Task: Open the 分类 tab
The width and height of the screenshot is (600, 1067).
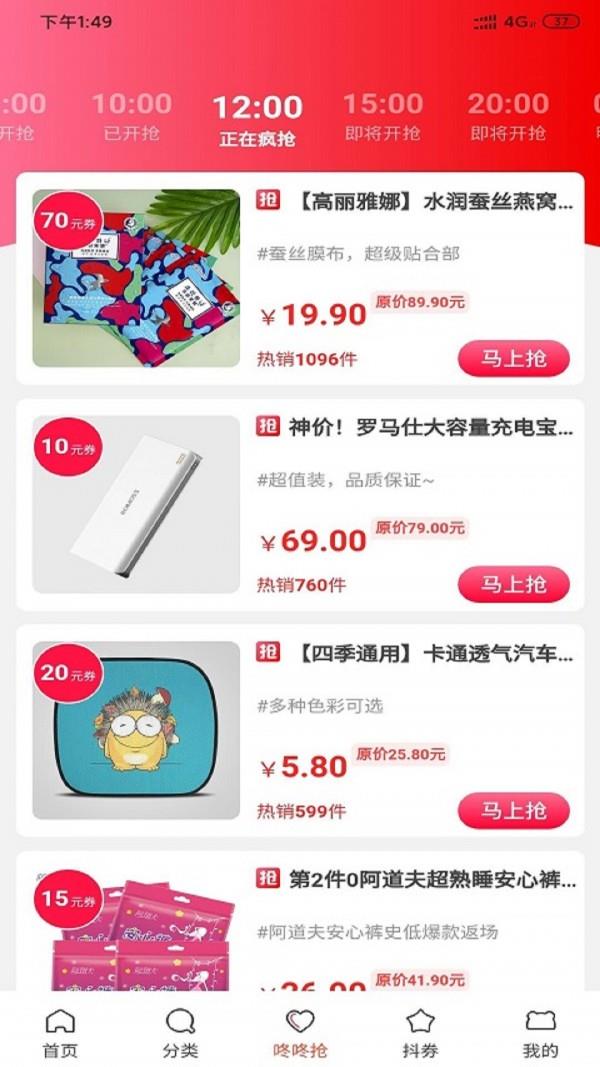Action: point(180,1033)
